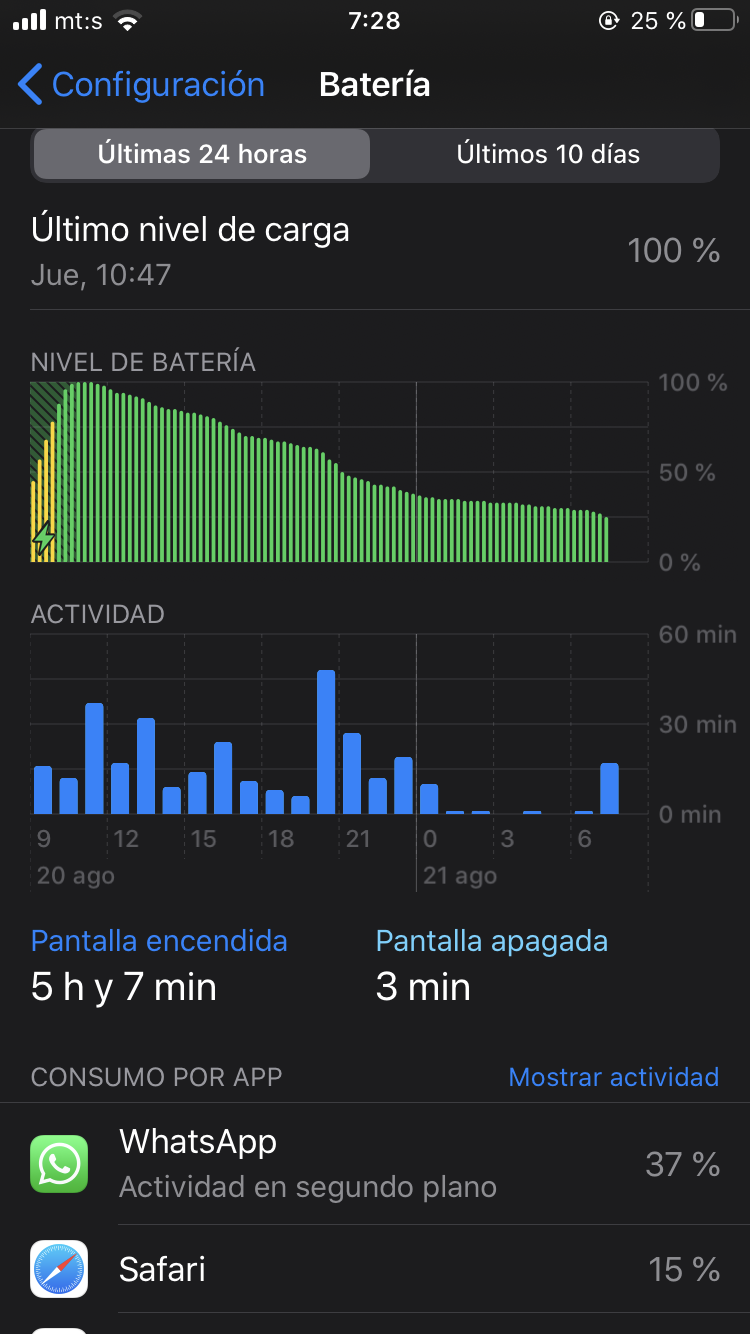Viewport: 750px width, 1334px height.
Task: Go back to Configuración
Action: coord(142,85)
